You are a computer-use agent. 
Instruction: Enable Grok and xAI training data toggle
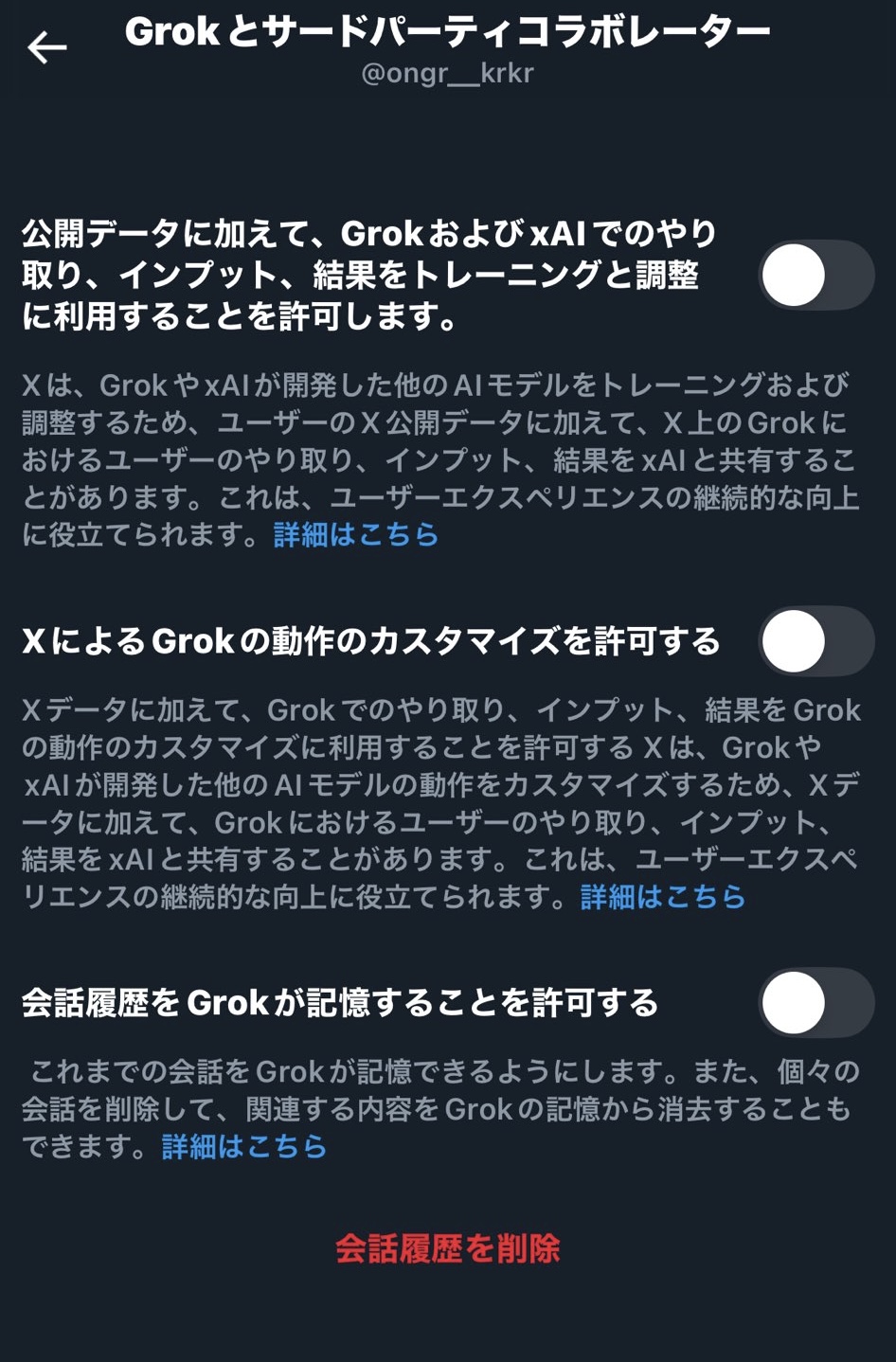coord(815,276)
